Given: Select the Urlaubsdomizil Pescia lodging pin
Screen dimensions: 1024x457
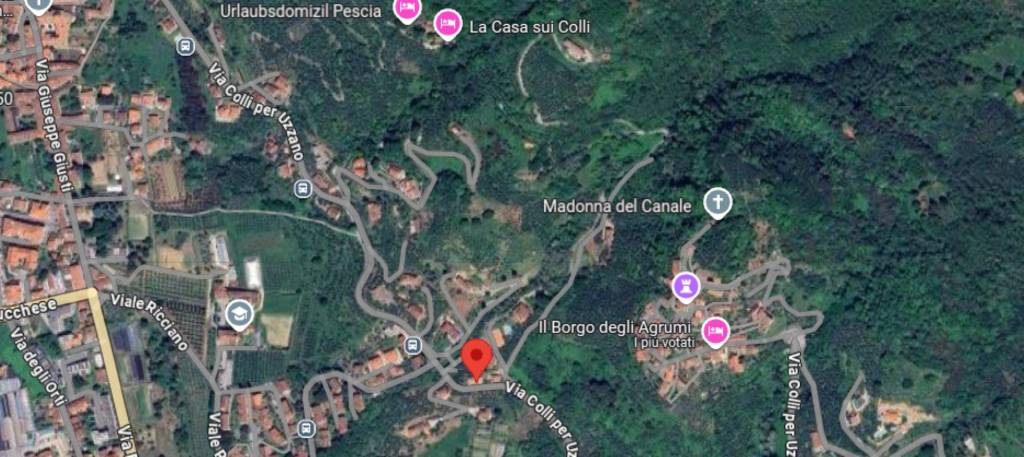Looking at the screenshot, I should coord(405,9).
